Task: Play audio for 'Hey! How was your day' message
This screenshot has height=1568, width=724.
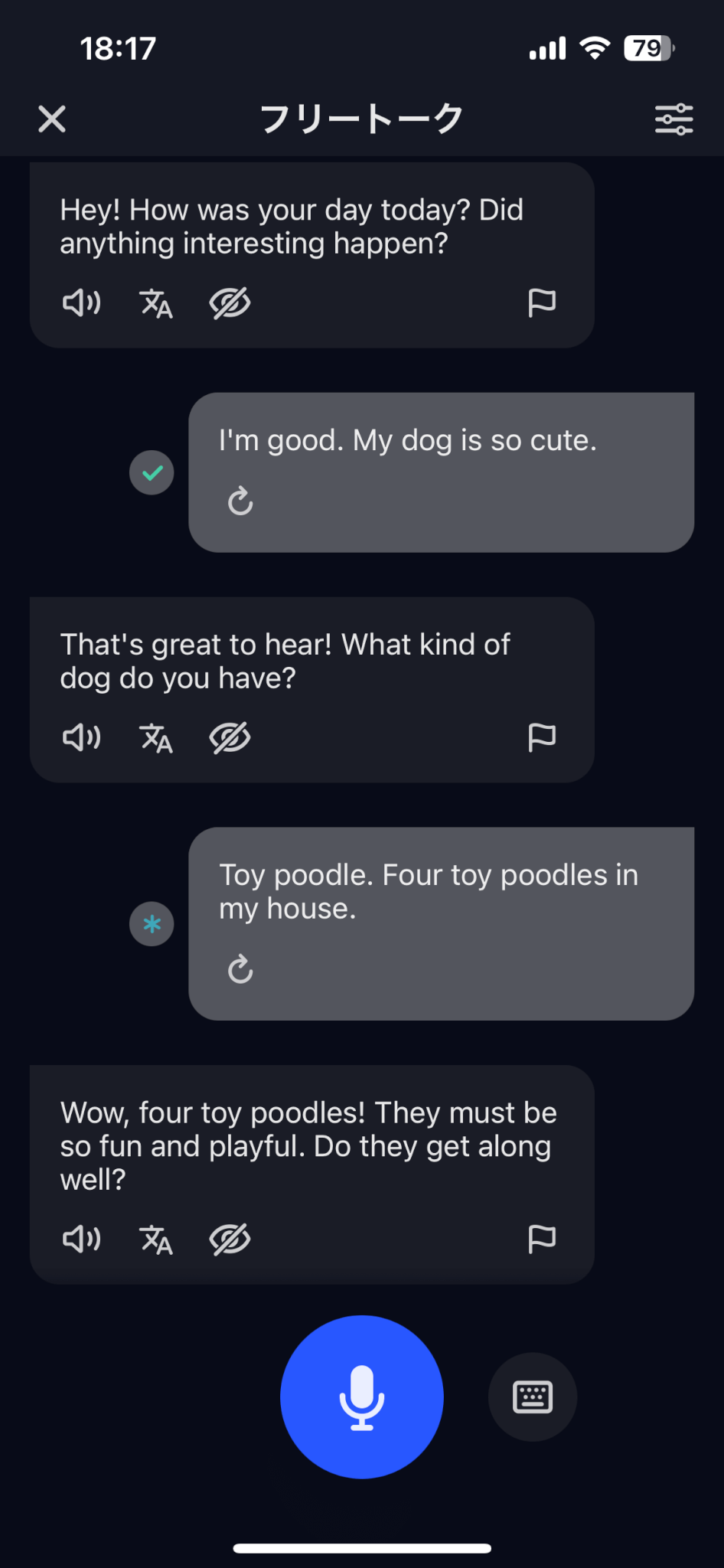Action: (x=81, y=303)
